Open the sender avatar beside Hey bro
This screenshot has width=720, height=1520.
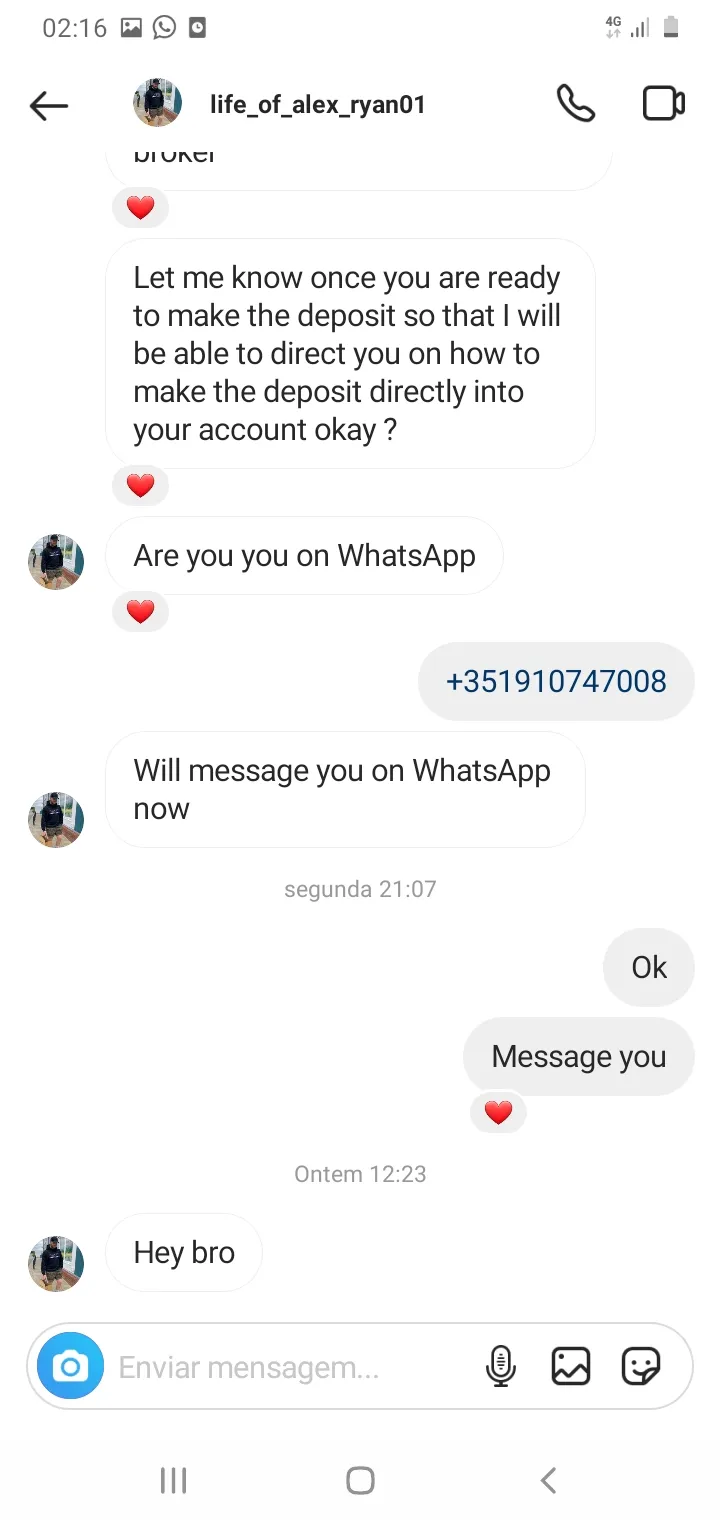pyautogui.click(x=56, y=1263)
